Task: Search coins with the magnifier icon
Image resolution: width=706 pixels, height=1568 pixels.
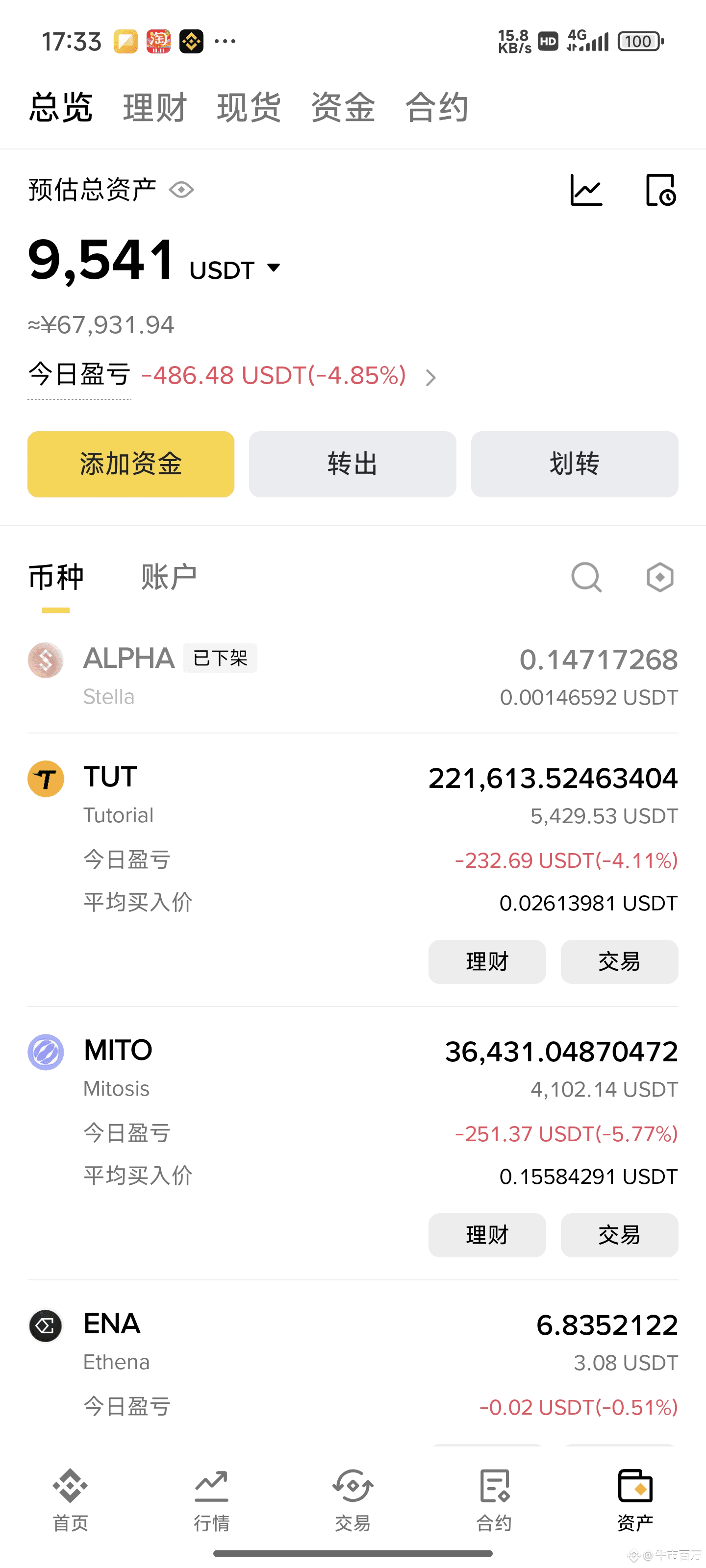Action: (586, 577)
